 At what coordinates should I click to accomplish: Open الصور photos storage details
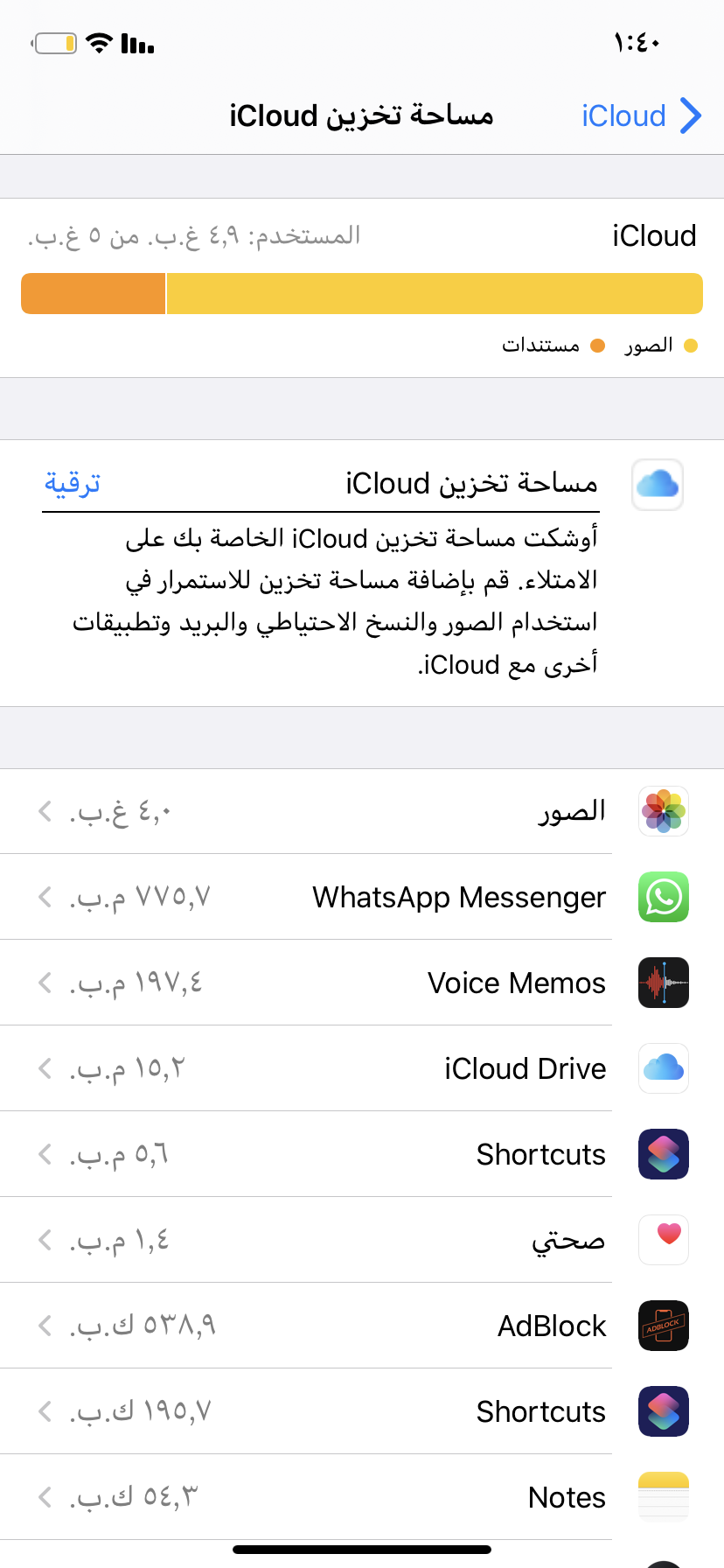(362, 811)
